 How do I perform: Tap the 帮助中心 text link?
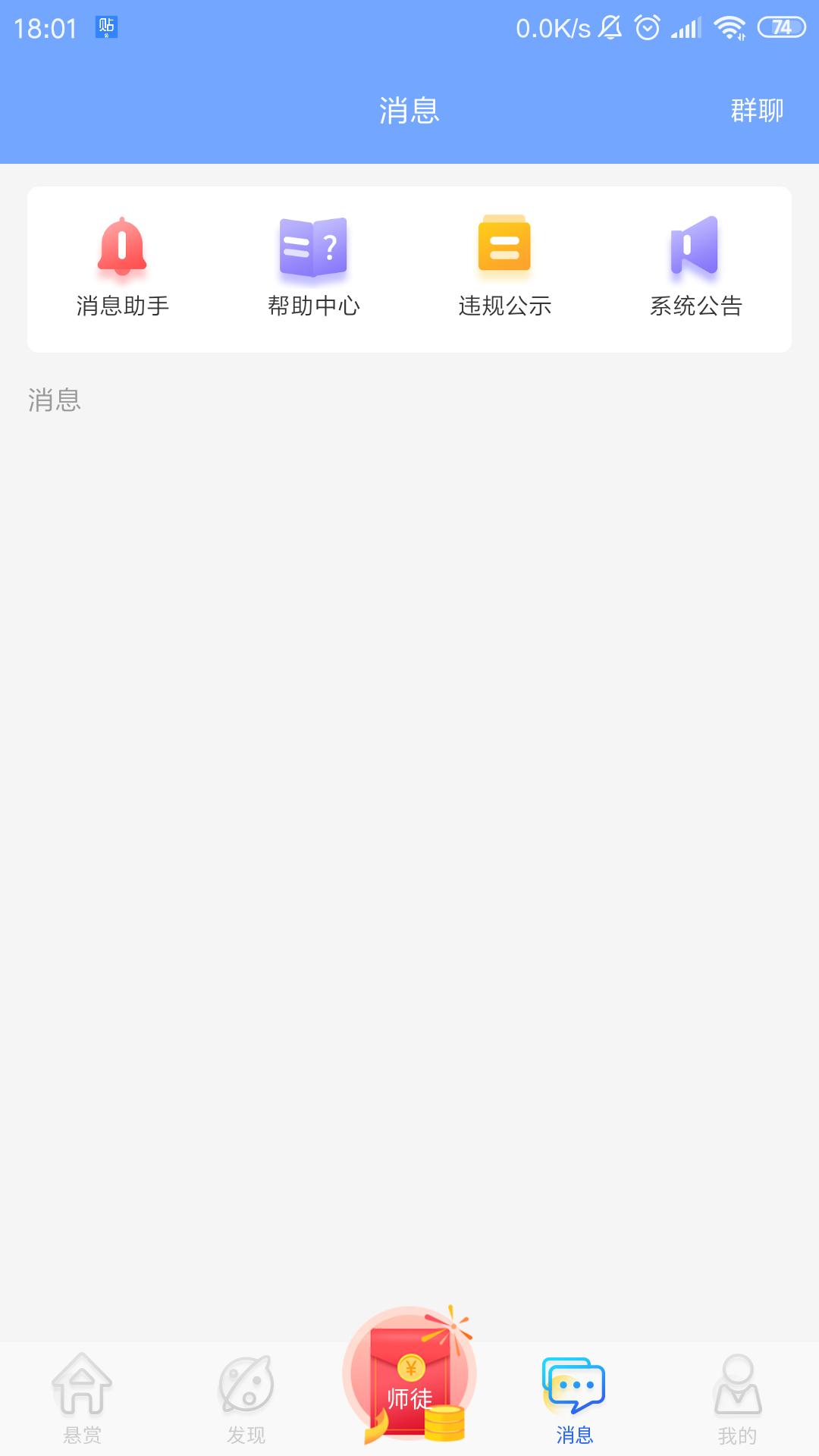(x=312, y=306)
